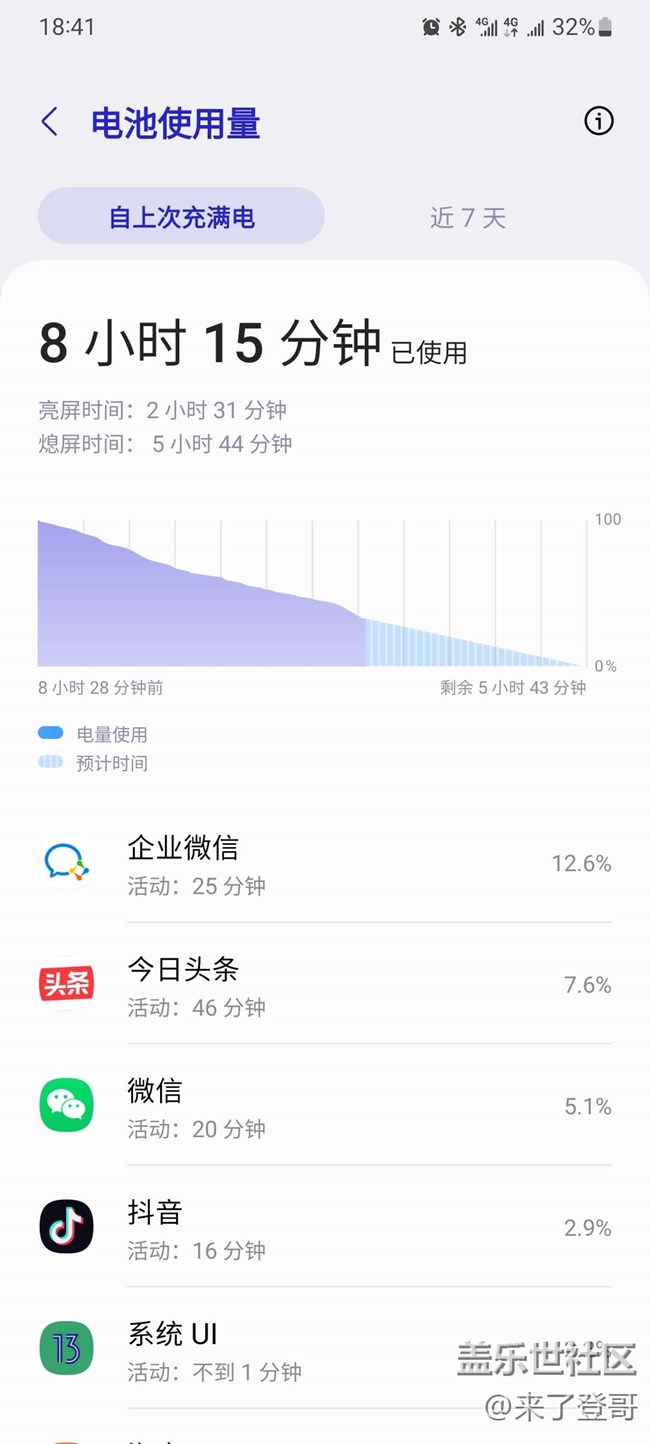The height and width of the screenshot is (1444, 650).
Task: Select the 自上次充满电 tab
Action: [181, 216]
